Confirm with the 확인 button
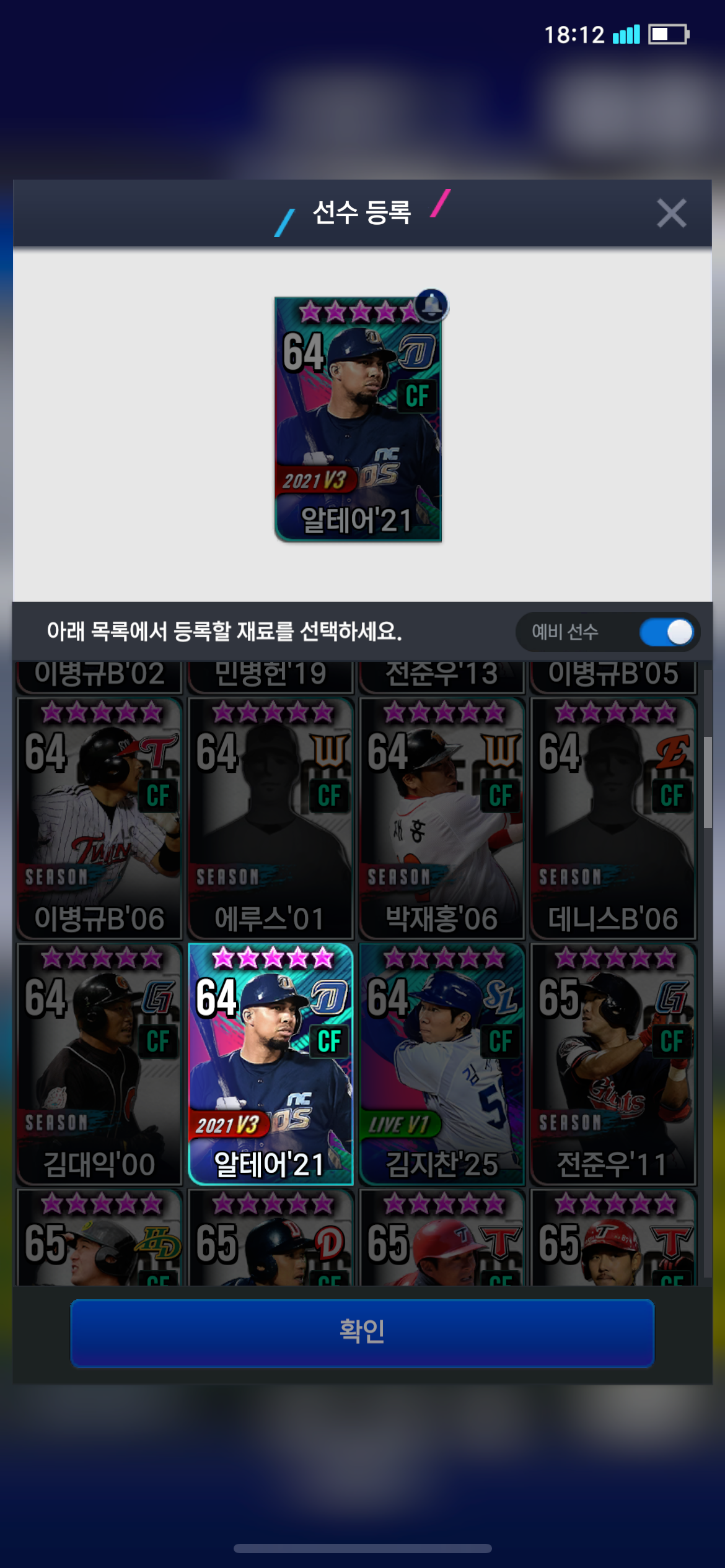The height and width of the screenshot is (1568, 725). coord(362,1333)
